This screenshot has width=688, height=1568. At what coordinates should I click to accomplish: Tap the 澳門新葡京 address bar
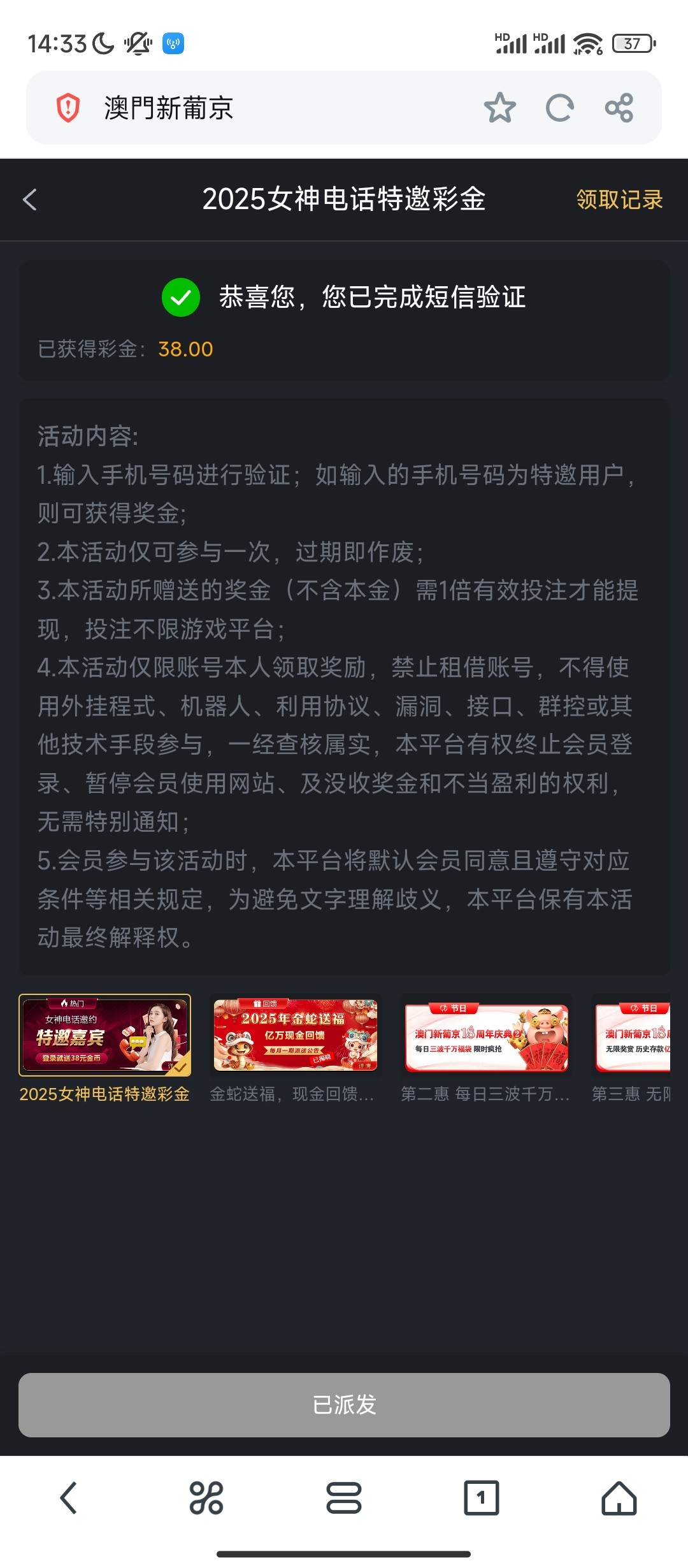(255, 108)
